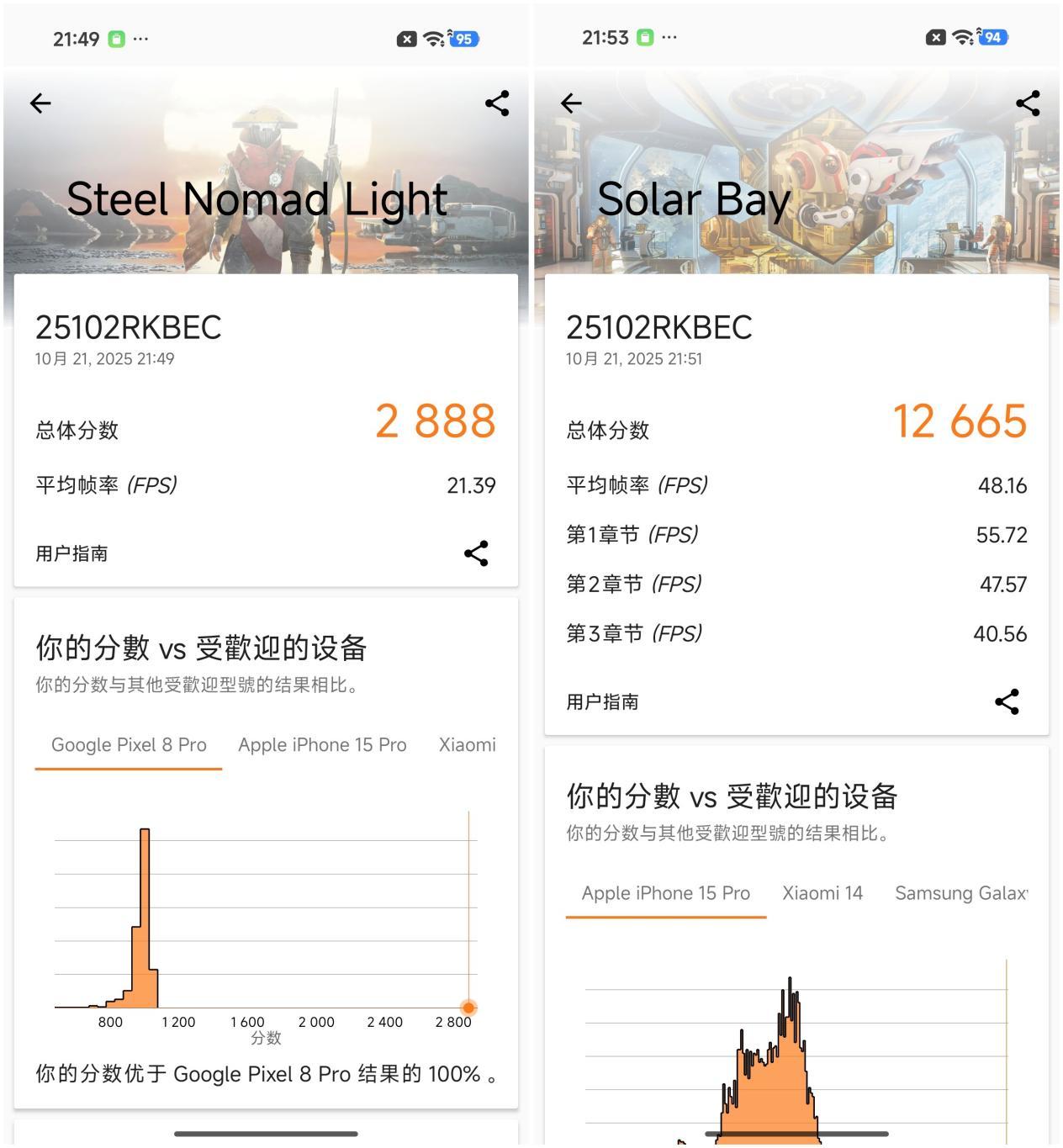Open 用户指南 in the Solar Bay card
This screenshot has height=1148, width=1063.
click(602, 701)
